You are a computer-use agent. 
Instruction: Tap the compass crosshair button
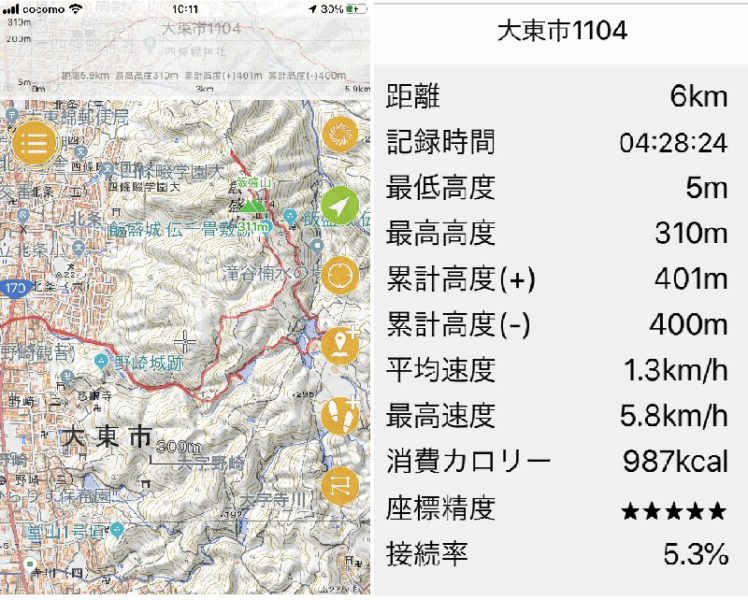click(x=342, y=274)
